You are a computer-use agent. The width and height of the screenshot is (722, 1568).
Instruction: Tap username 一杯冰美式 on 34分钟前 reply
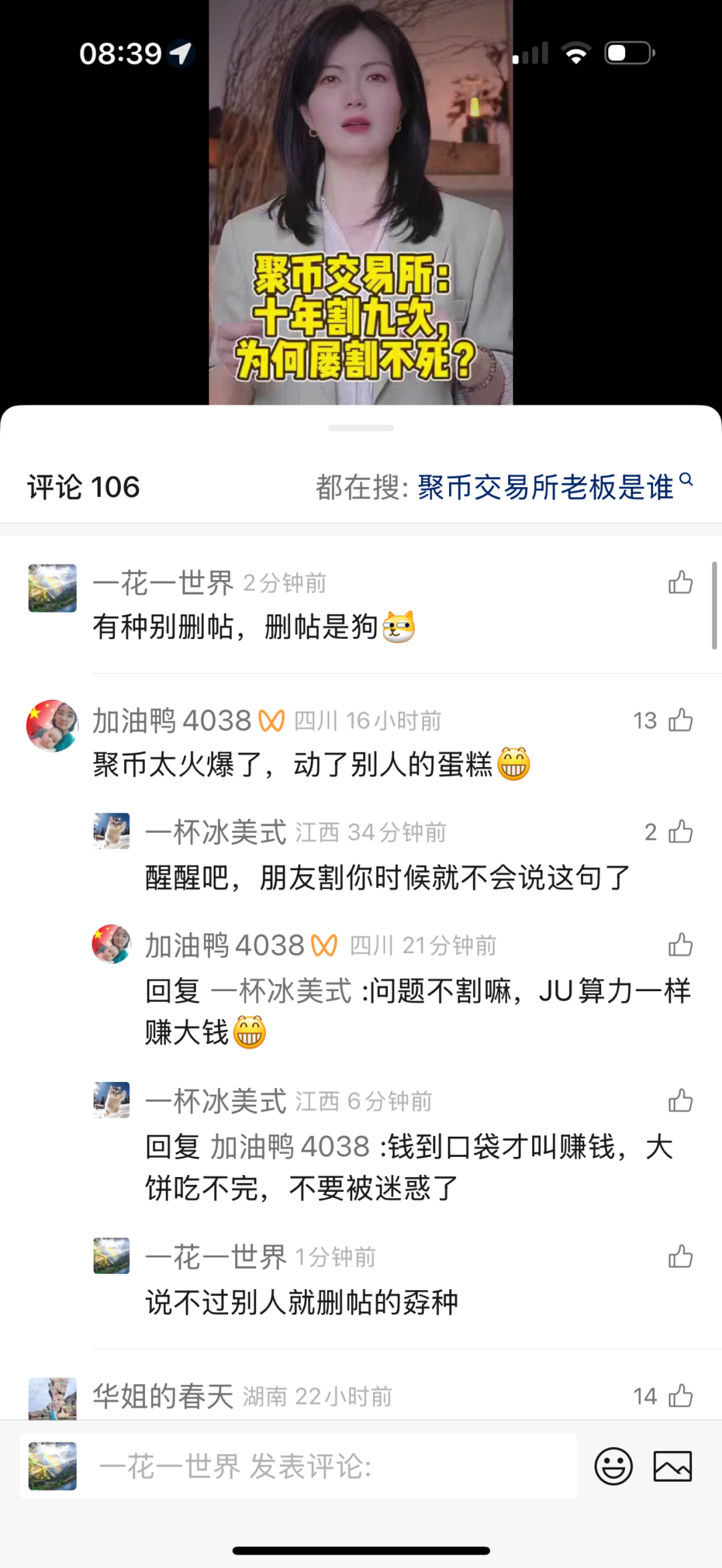[x=216, y=832]
